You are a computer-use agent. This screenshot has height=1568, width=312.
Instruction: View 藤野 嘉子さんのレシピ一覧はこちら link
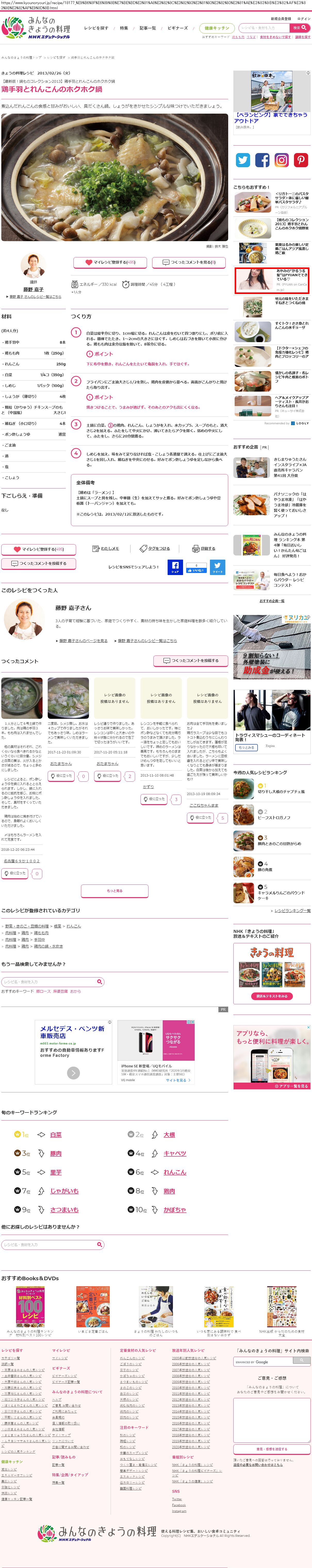point(147,640)
